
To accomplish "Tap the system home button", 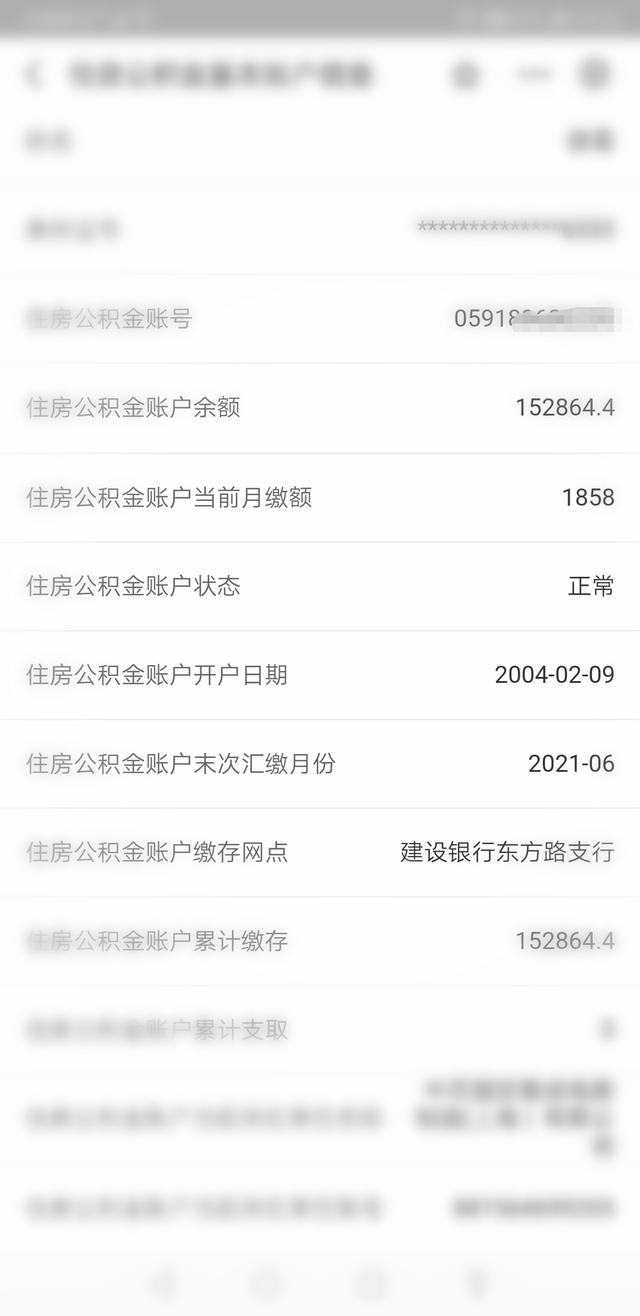I will coord(267,1284).
